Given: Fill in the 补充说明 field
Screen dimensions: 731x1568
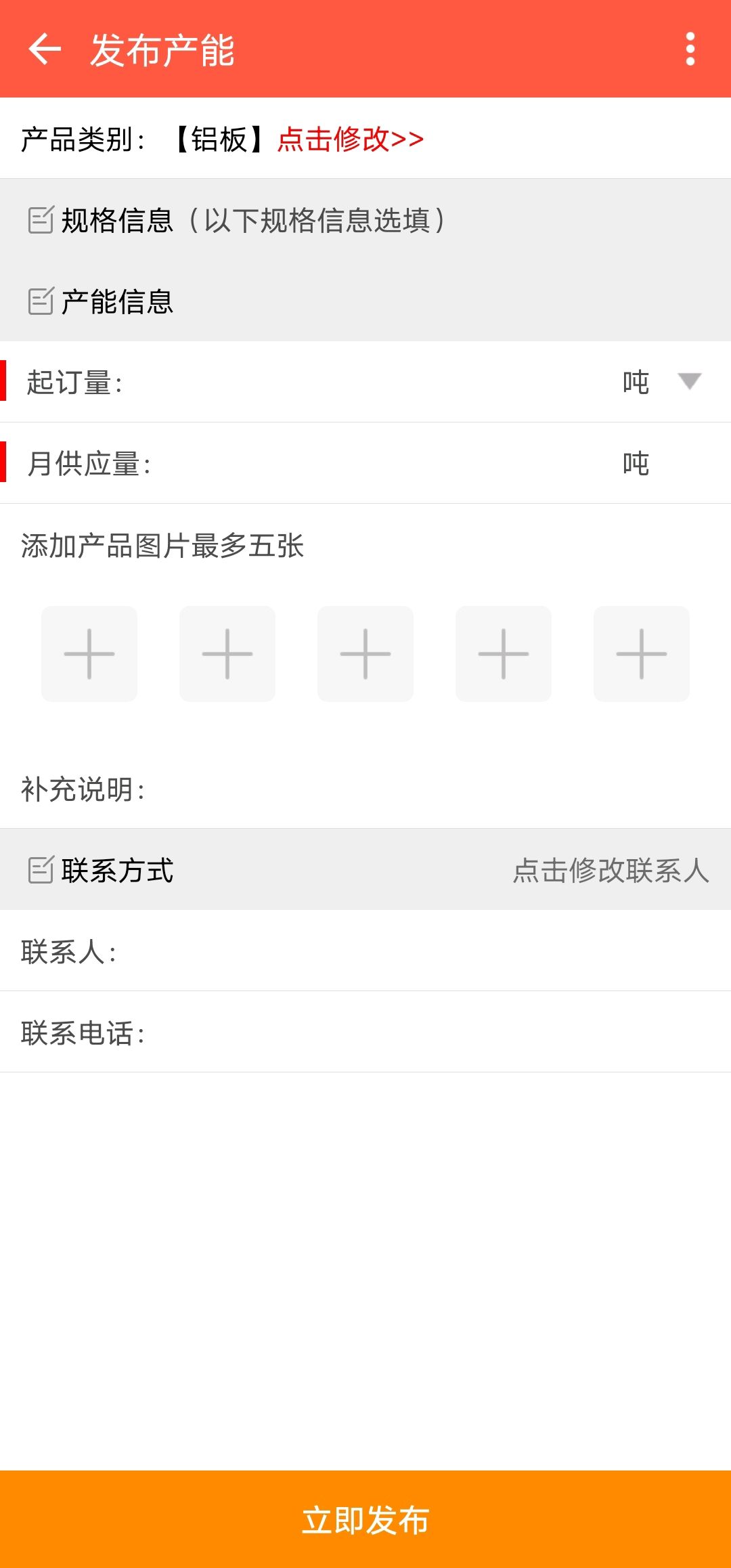Looking at the screenshot, I should click(x=365, y=789).
